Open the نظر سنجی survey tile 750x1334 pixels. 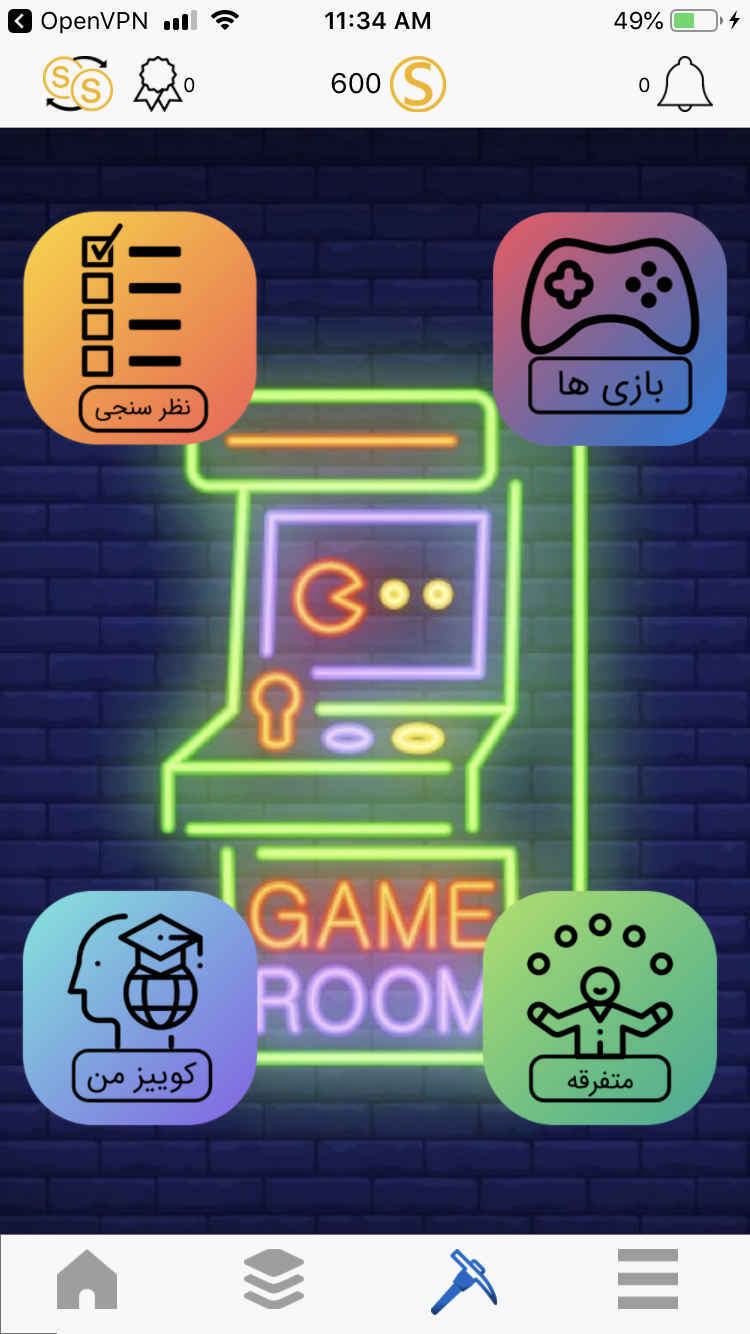[x=140, y=327]
